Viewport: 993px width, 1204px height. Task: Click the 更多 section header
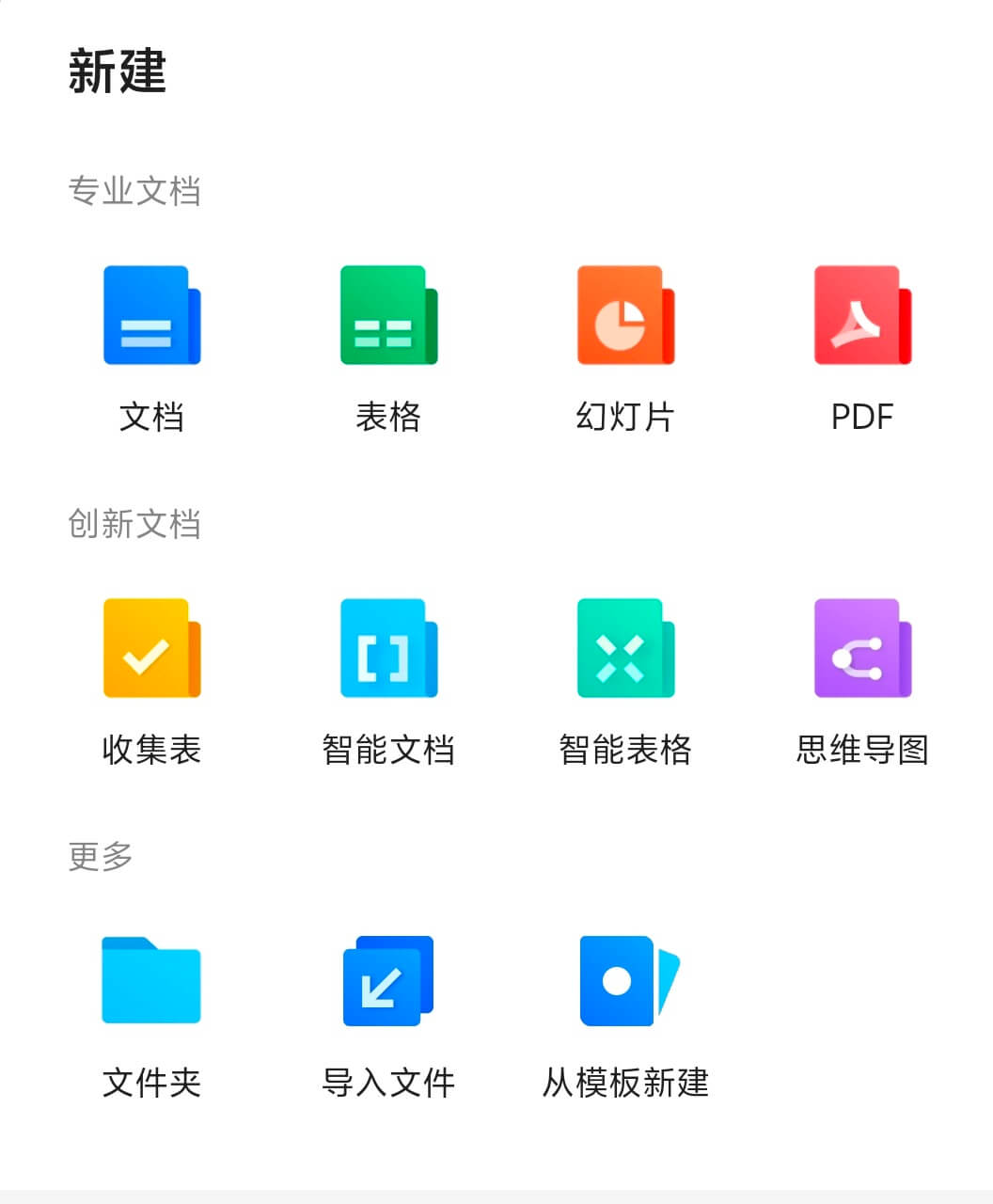pyautogui.click(x=102, y=856)
